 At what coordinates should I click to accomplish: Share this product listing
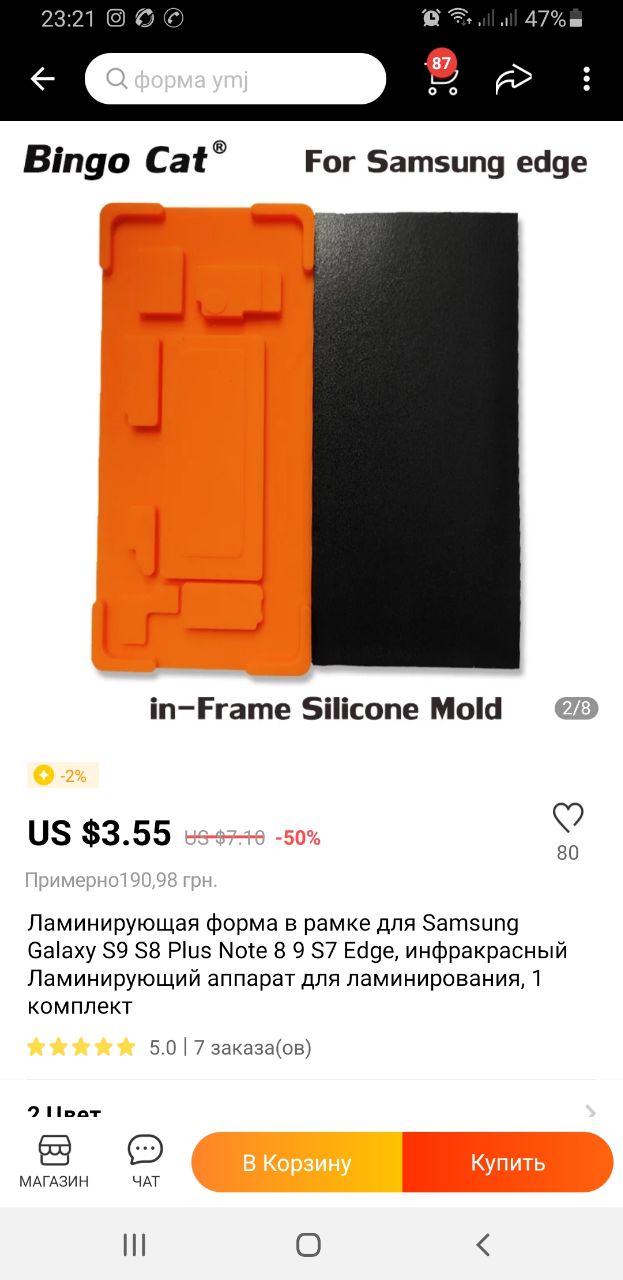[514, 79]
